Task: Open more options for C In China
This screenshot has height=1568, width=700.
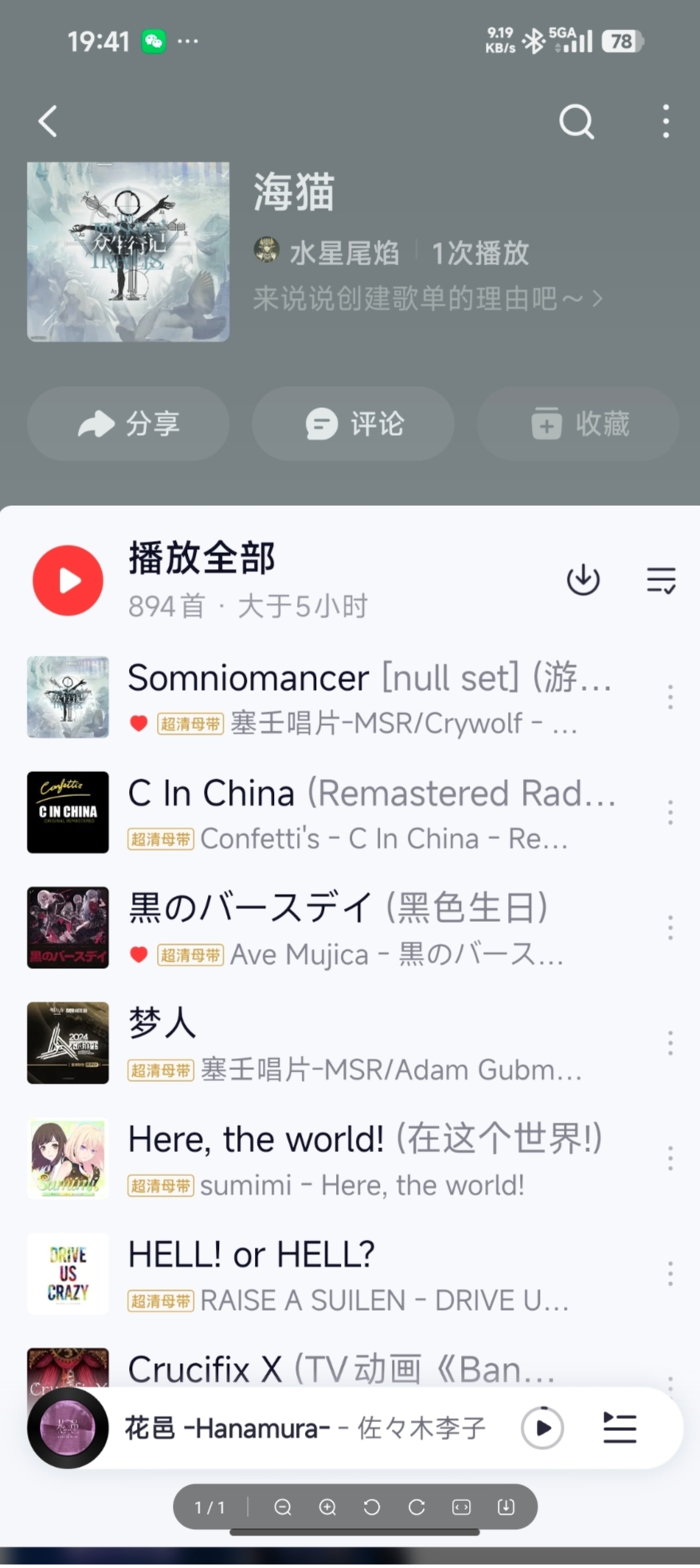Action: tap(670, 813)
